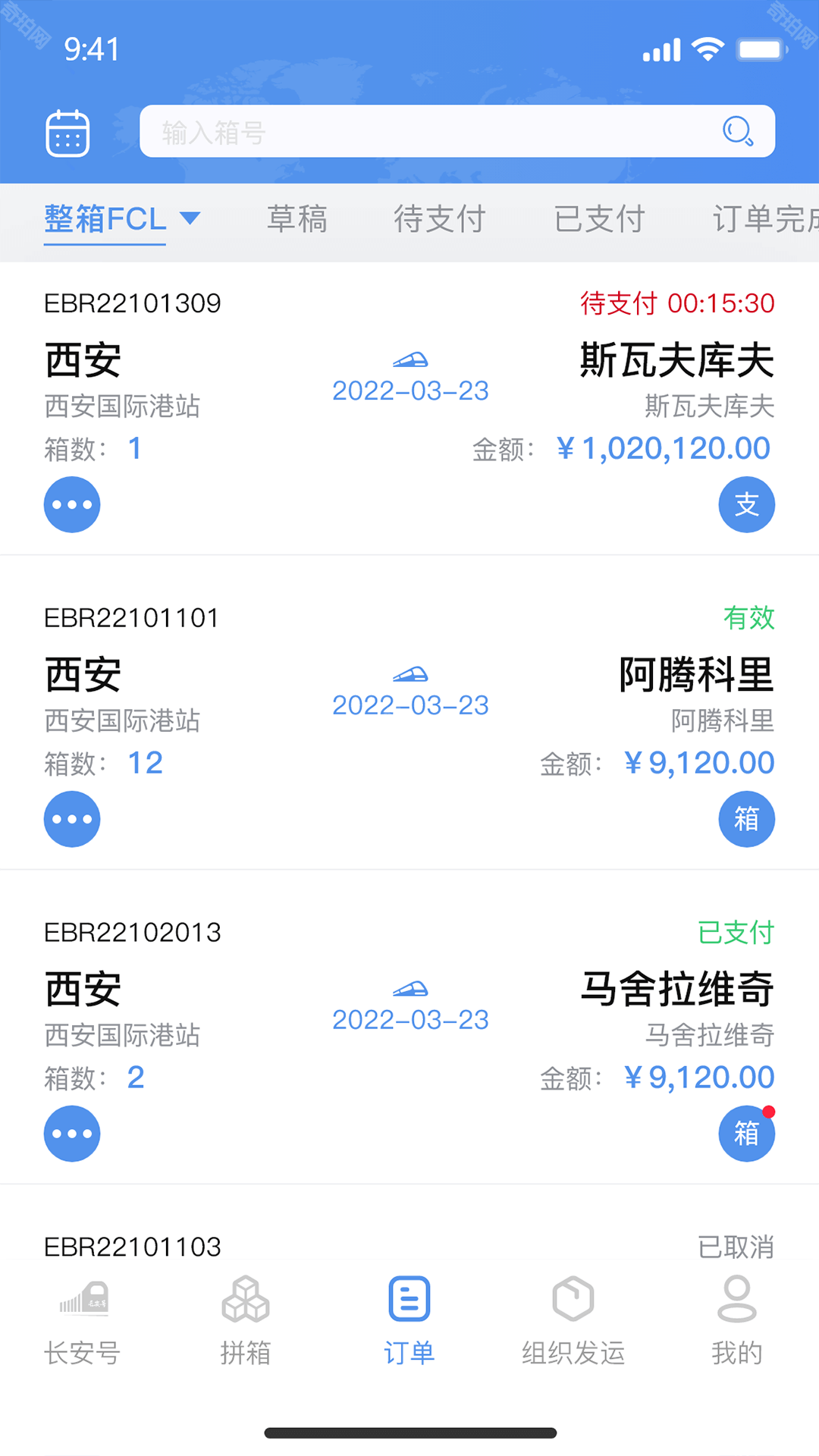The width and height of the screenshot is (819, 1456).
Task: Open more options for order EBR22101101
Action: click(x=72, y=819)
